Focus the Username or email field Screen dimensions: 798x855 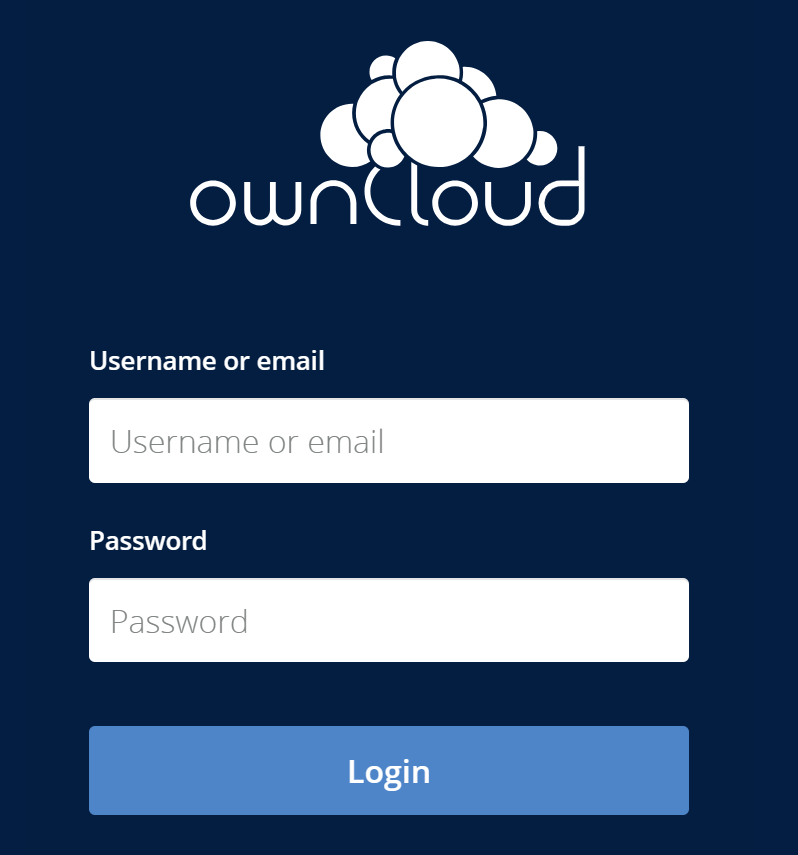(388, 441)
